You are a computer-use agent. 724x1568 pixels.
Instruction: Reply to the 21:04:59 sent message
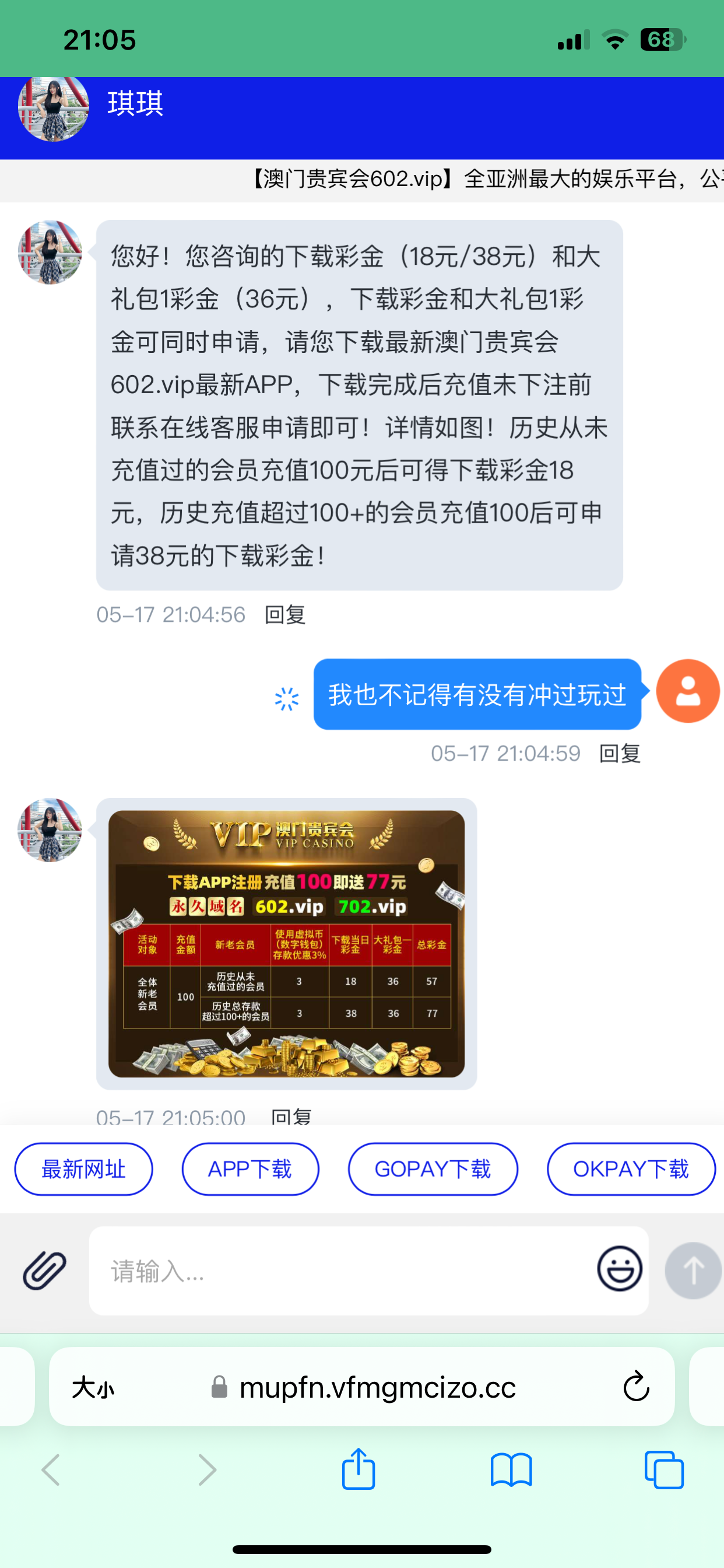click(619, 754)
